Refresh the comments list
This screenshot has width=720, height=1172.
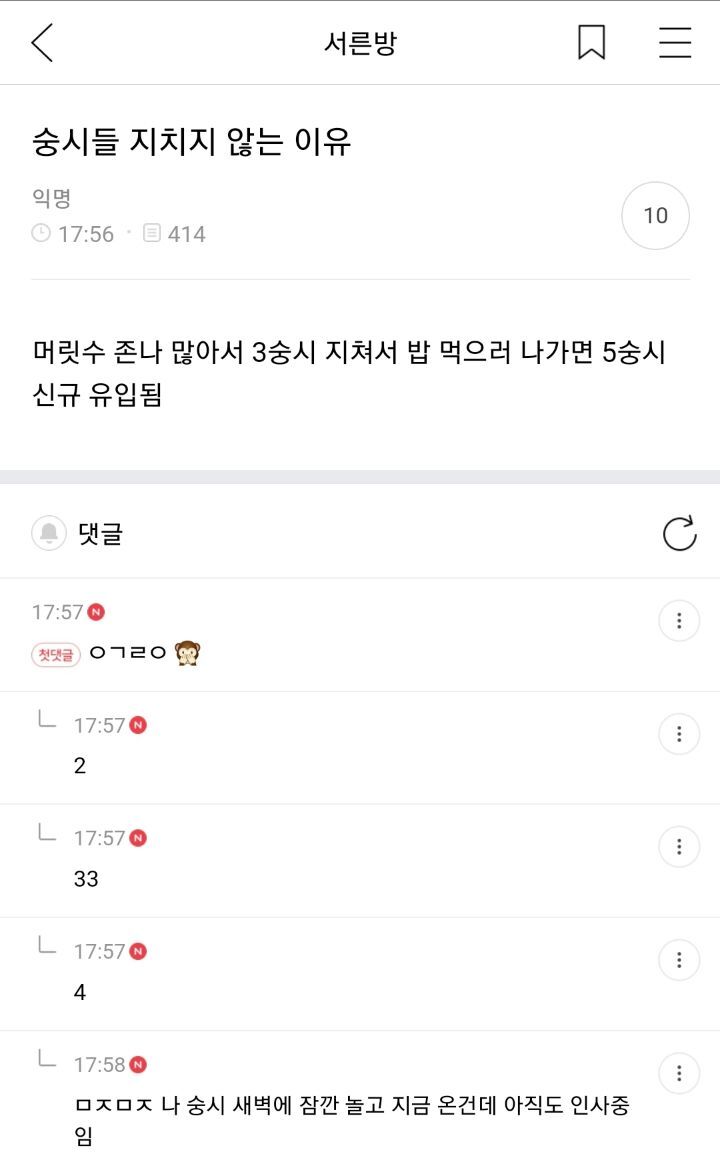[679, 534]
